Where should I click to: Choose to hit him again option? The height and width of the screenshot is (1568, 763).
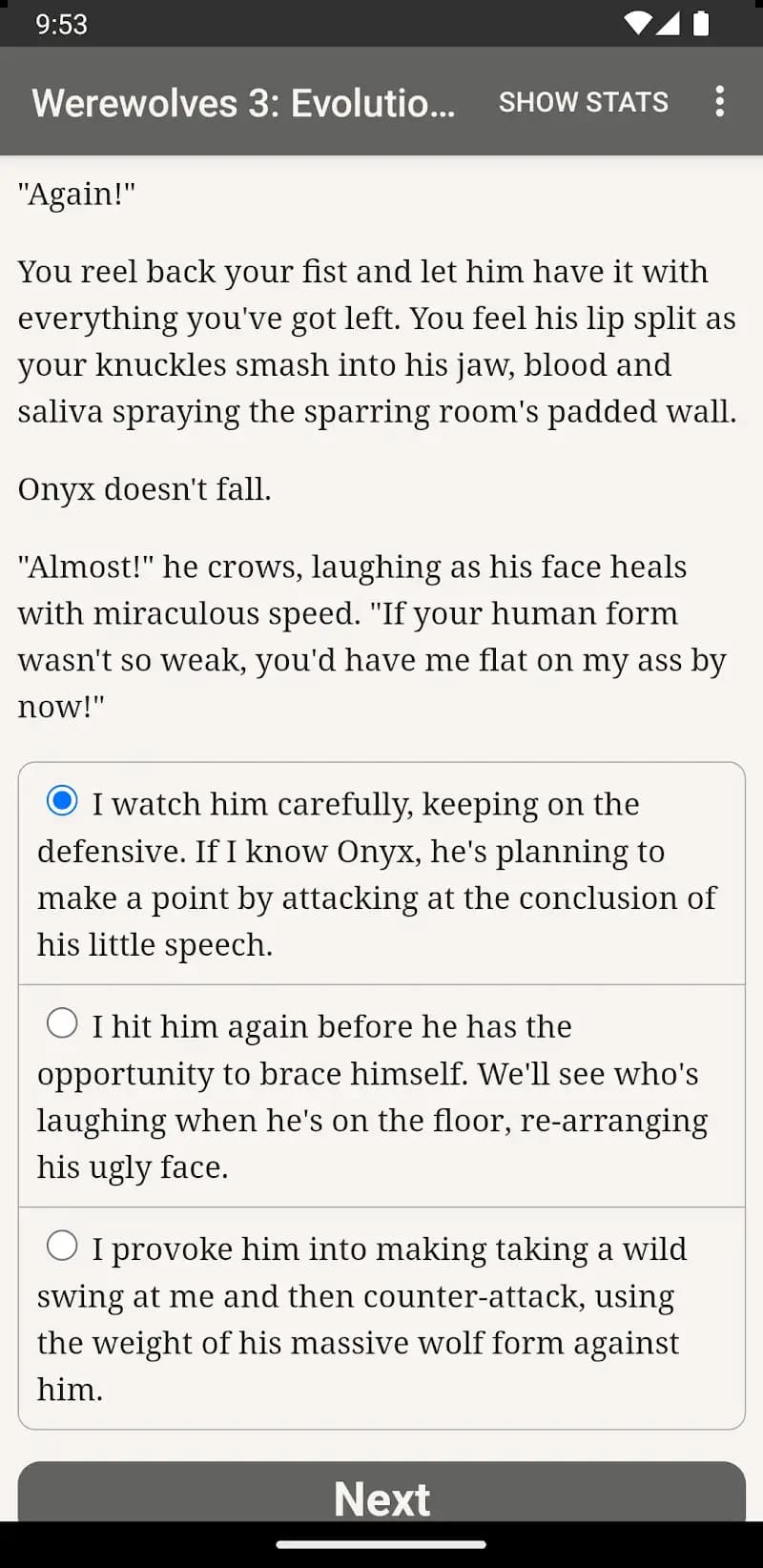coord(63,1023)
